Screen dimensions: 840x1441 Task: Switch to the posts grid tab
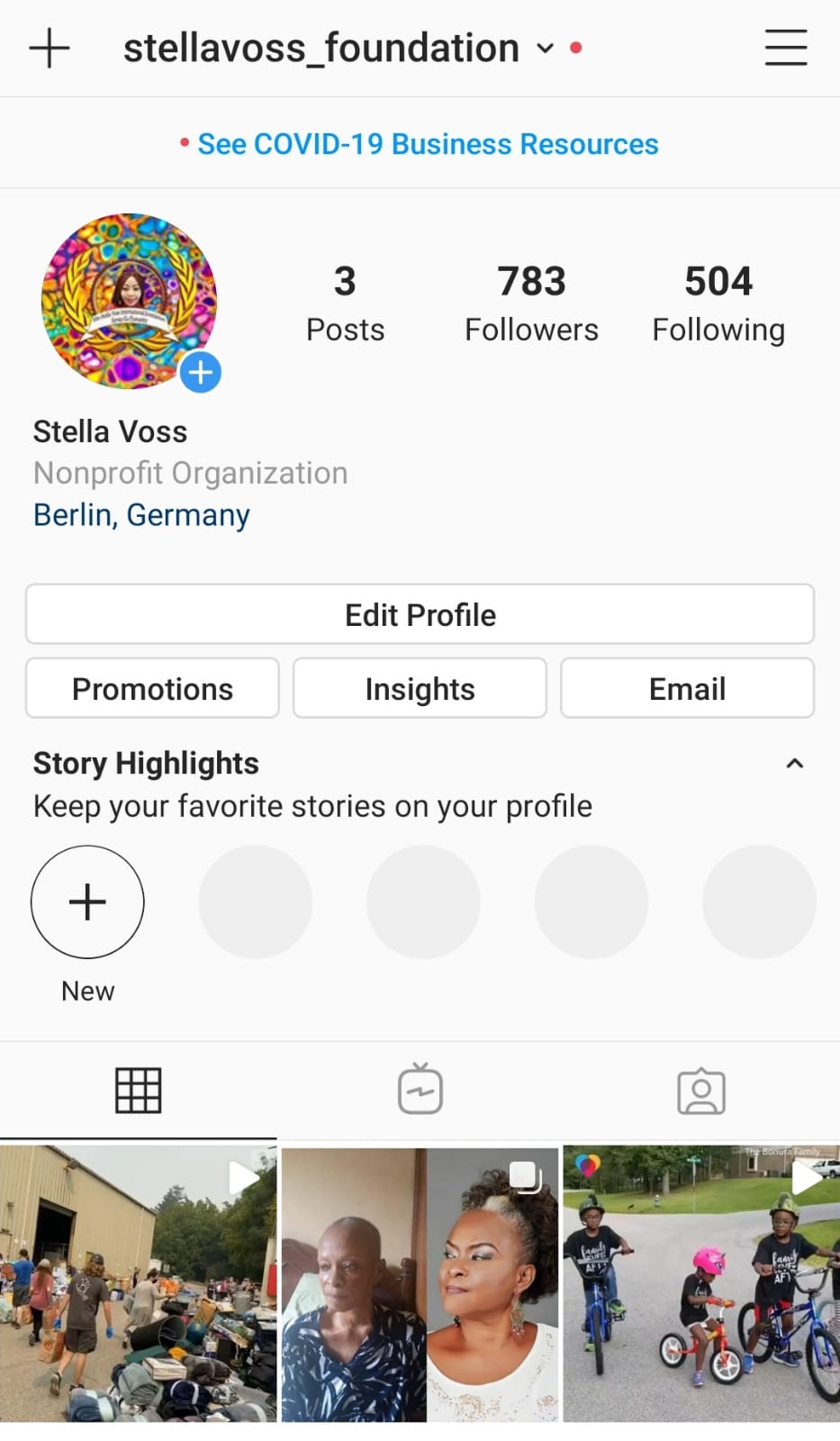pyautogui.click(x=138, y=1091)
